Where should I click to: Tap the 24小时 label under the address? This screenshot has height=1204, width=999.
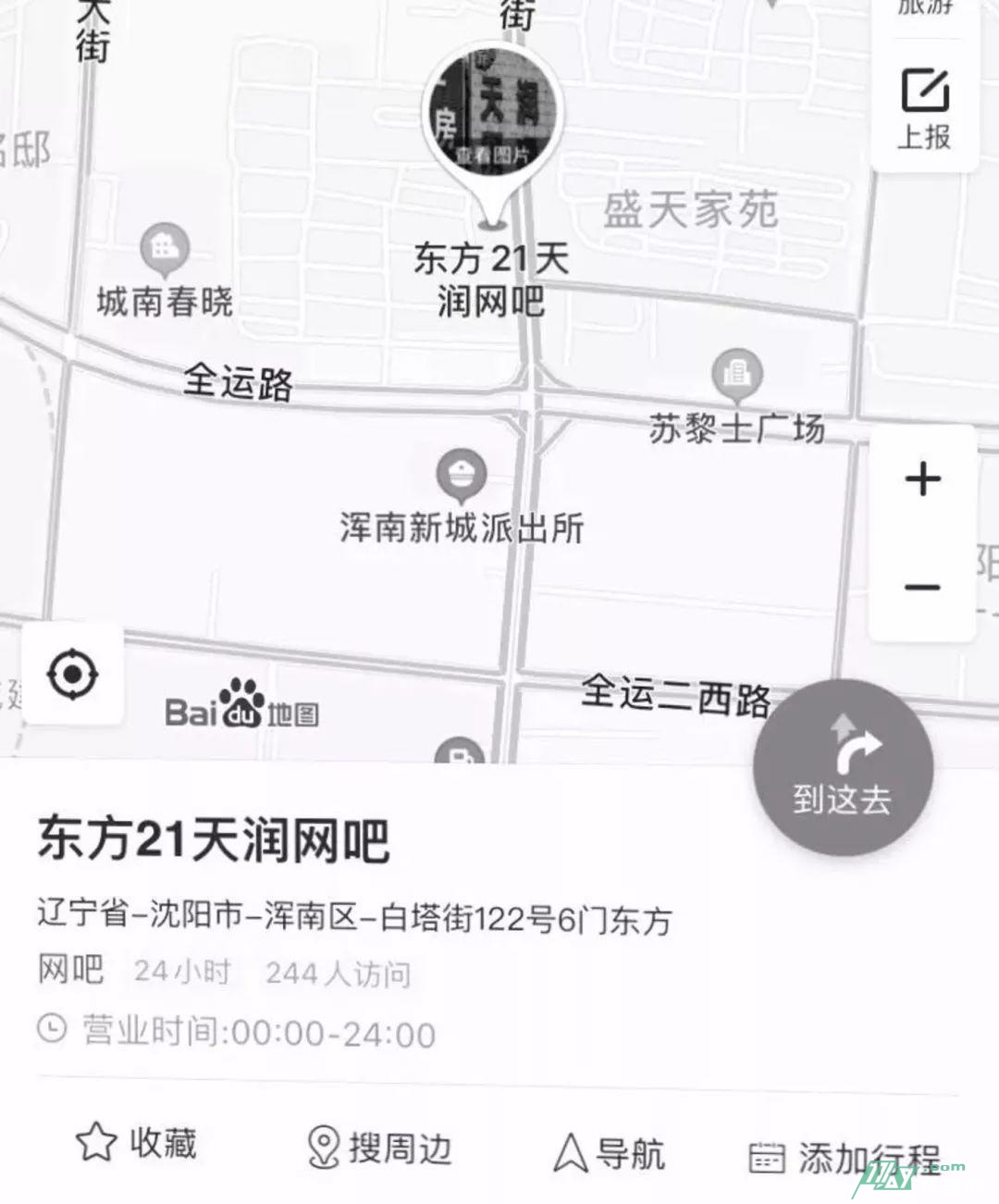[x=184, y=972]
